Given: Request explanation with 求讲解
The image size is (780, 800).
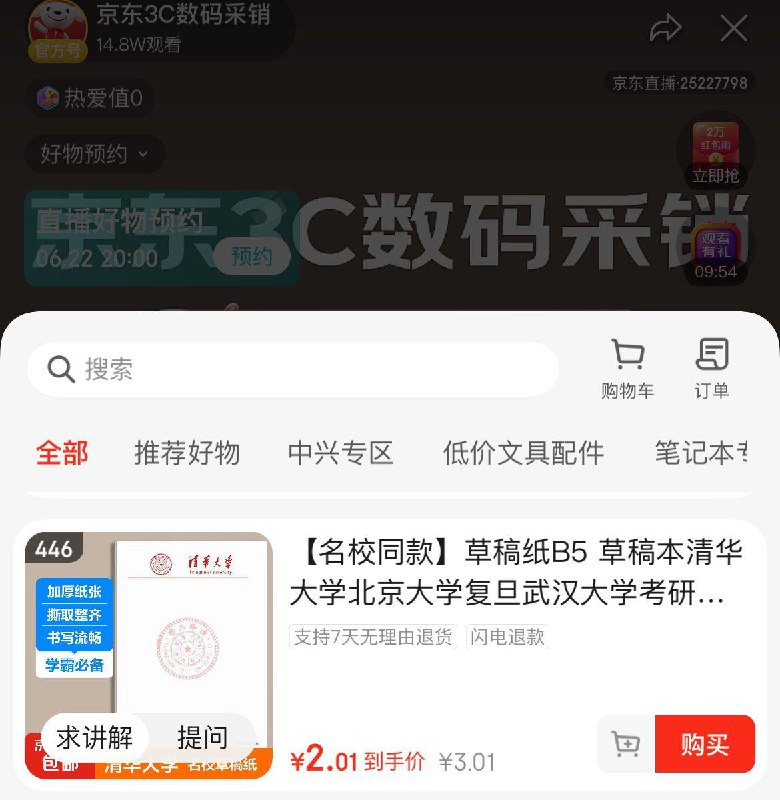Looking at the screenshot, I should click(95, 738).
